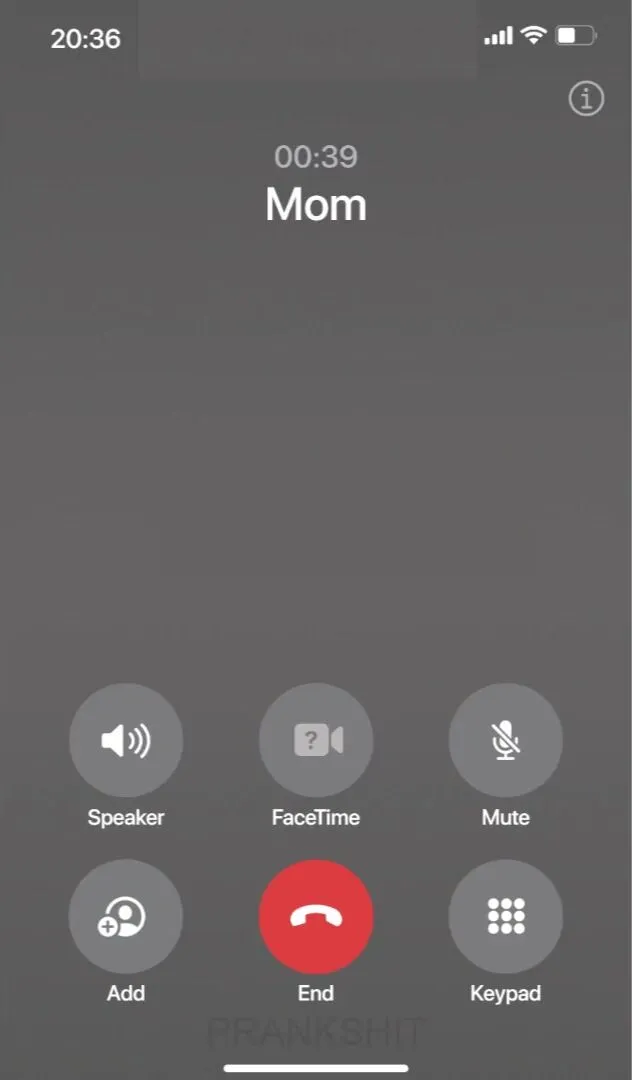This screenshot has width=632, height=1080.
Task: Turn on the Speaker
Action: coord(126,741)
